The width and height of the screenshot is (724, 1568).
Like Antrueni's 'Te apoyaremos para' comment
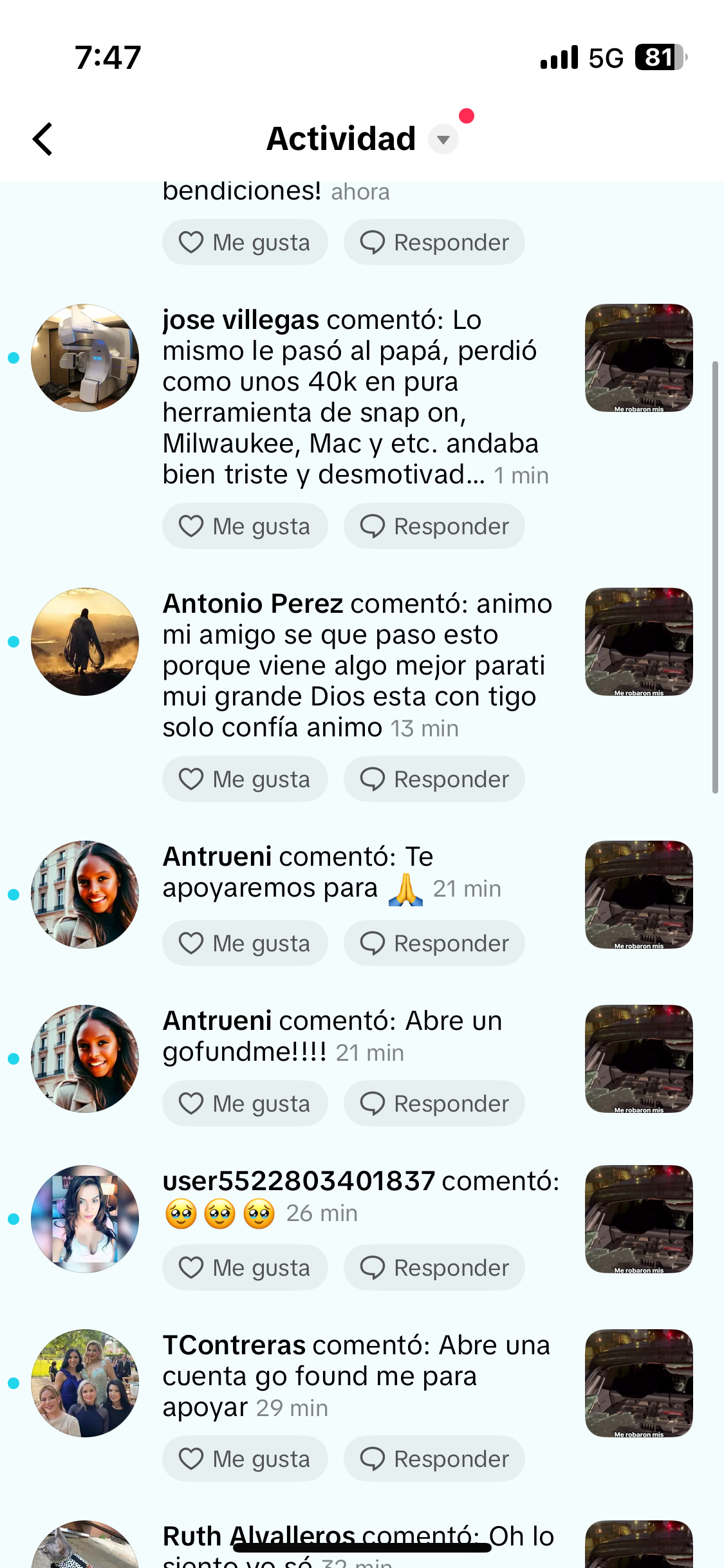pos(245,943)
